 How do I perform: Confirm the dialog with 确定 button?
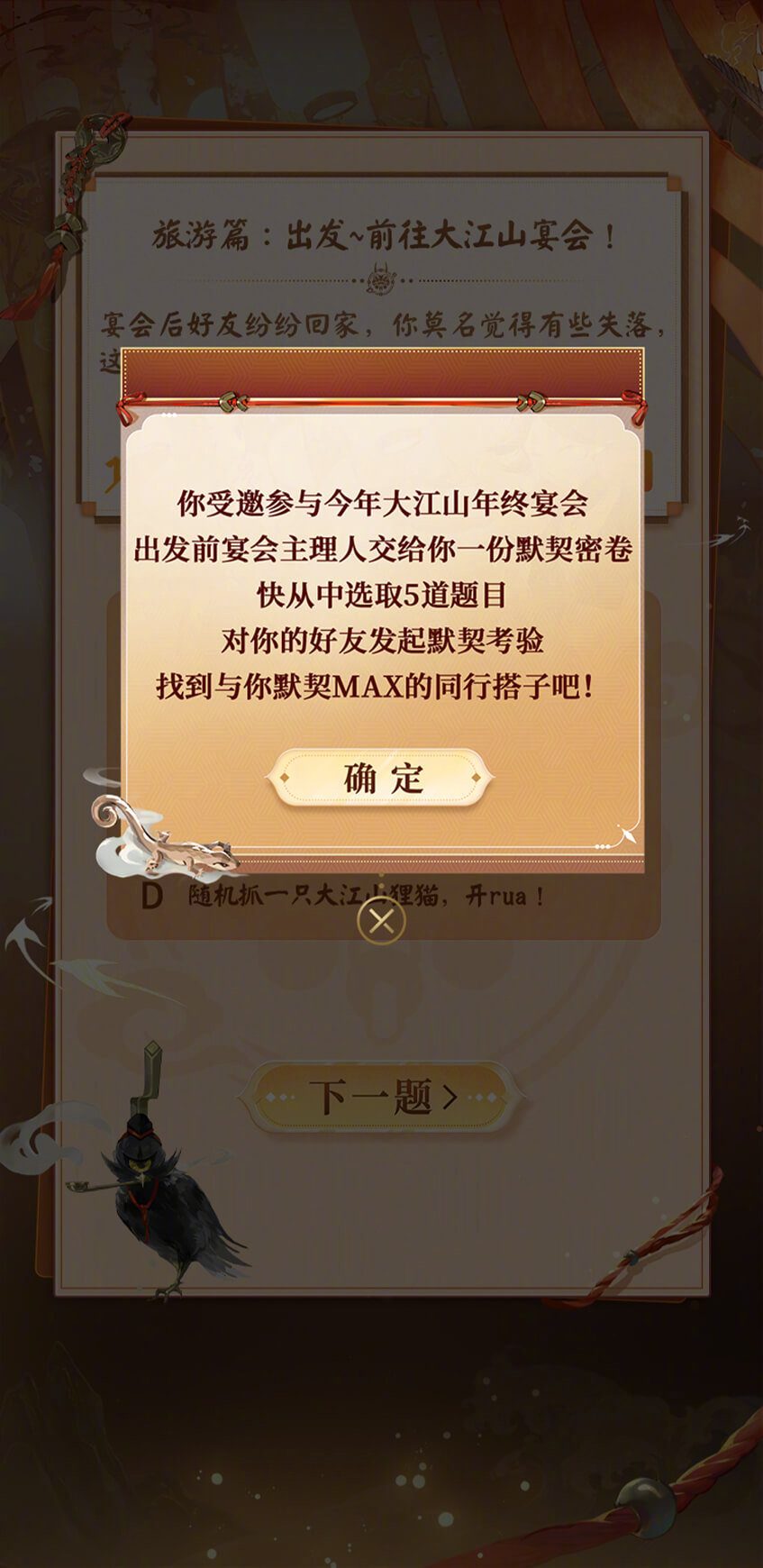(381, 778)
